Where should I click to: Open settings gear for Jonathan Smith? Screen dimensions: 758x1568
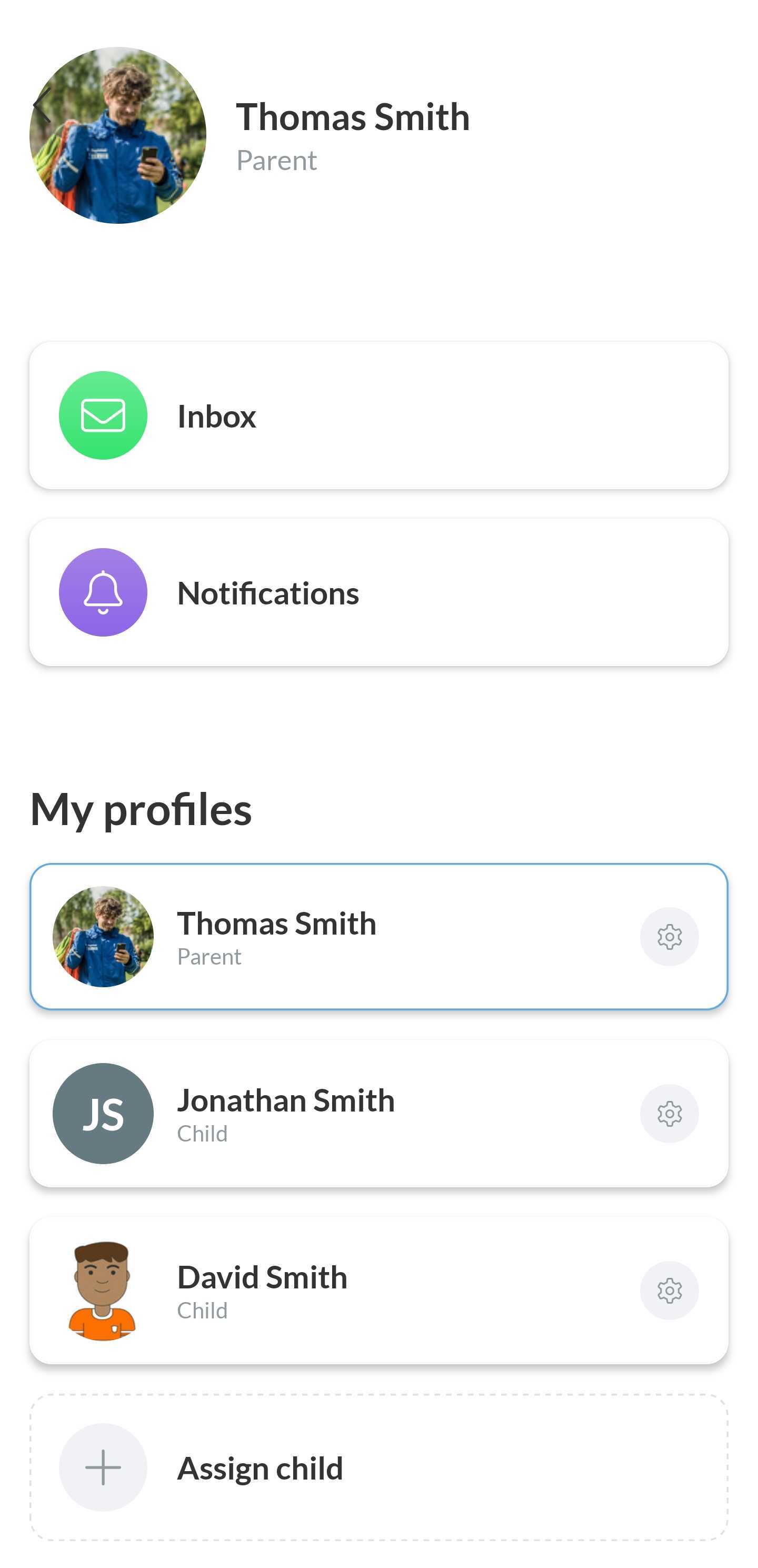pos(669,1113)
